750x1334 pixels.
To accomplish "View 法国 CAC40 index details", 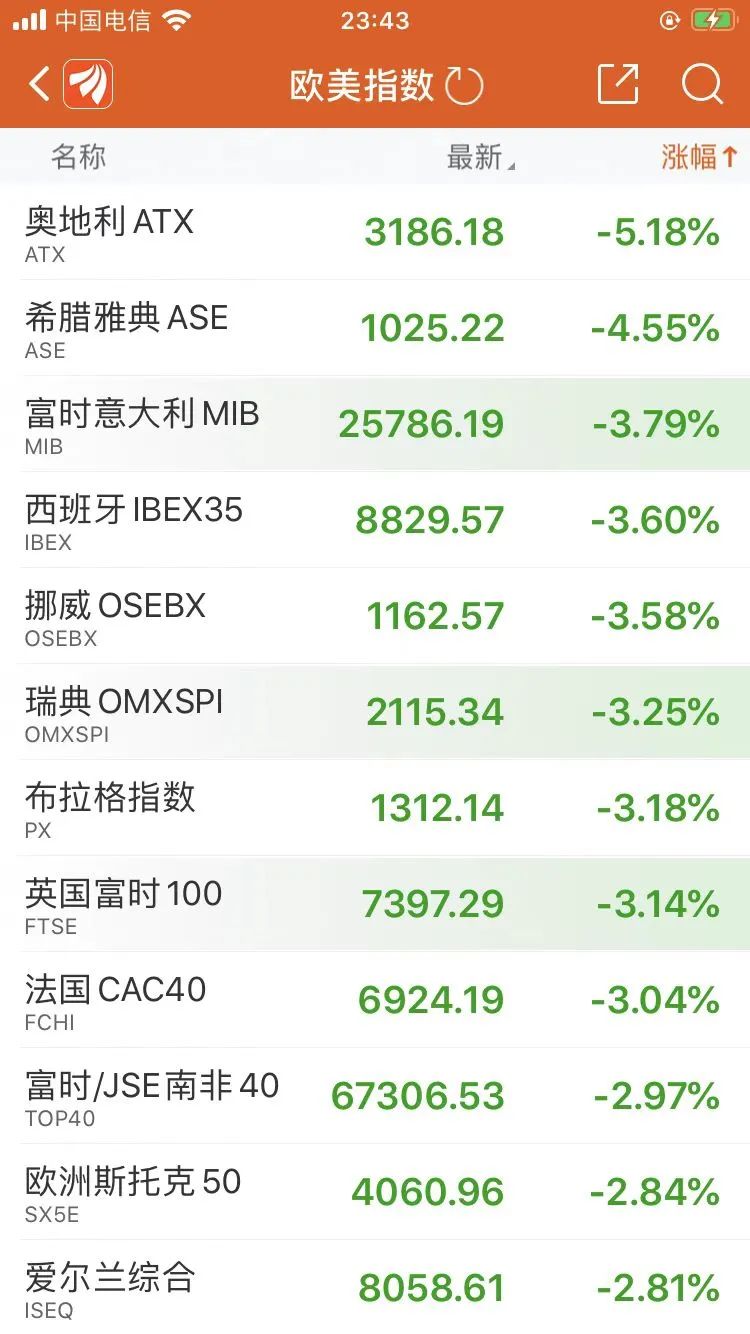I will pyautogui.click(x=375, y=1000).
